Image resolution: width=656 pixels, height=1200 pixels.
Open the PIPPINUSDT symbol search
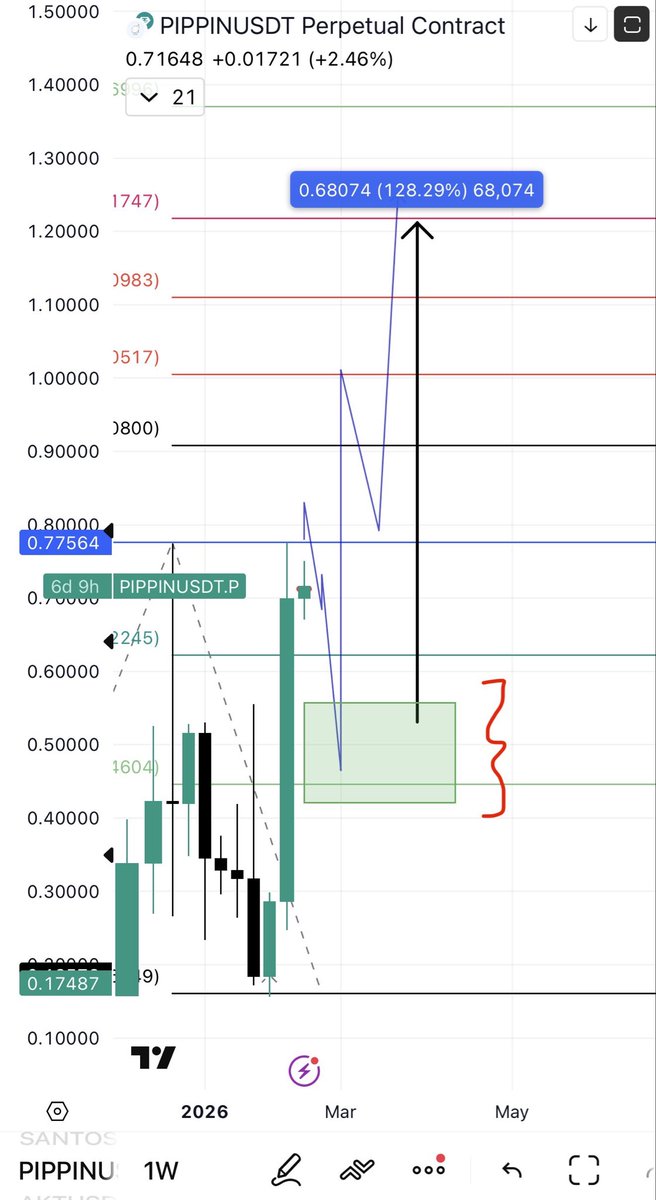68,1169
